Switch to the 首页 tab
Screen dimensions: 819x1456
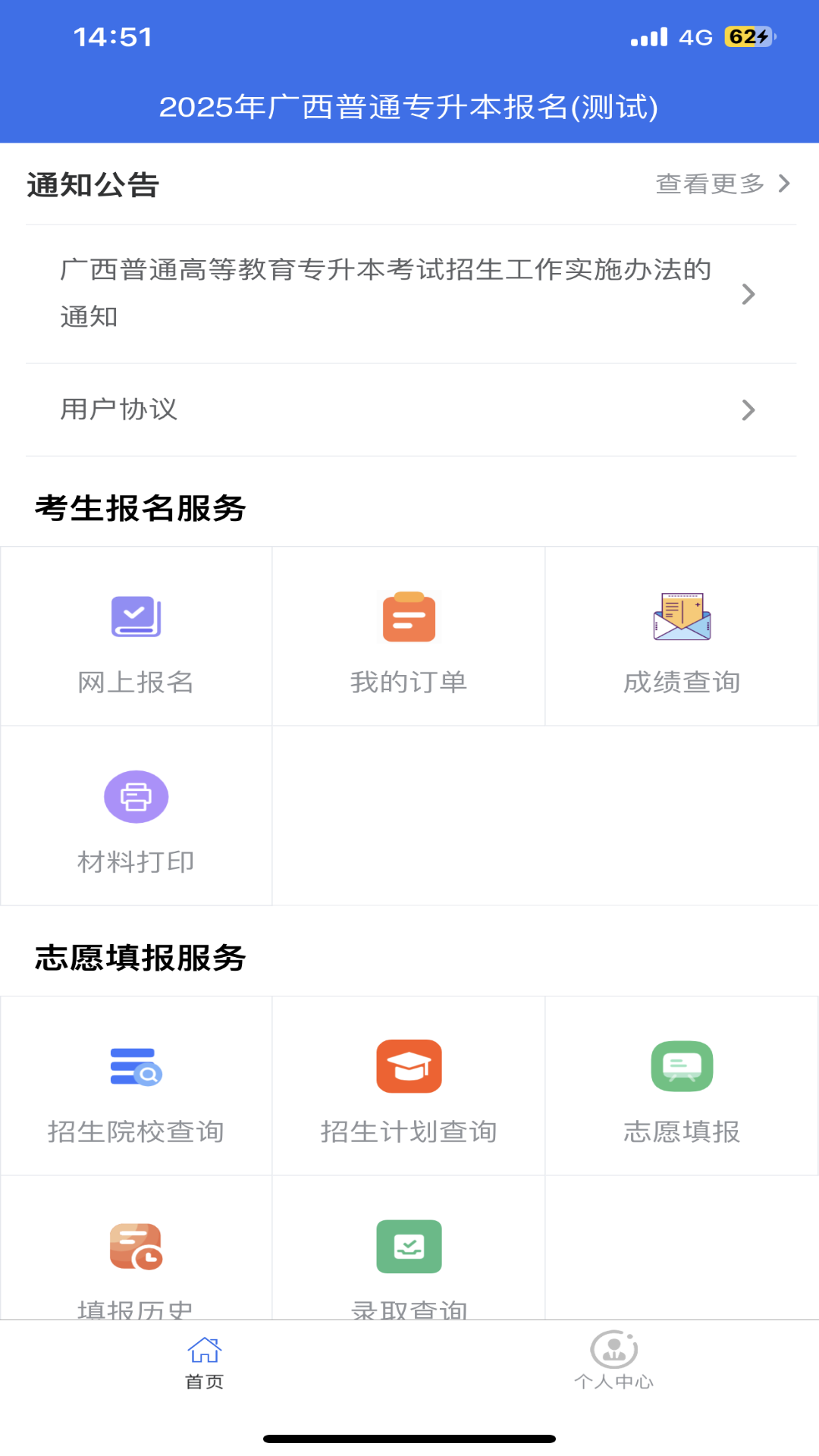pos(205,1363)
